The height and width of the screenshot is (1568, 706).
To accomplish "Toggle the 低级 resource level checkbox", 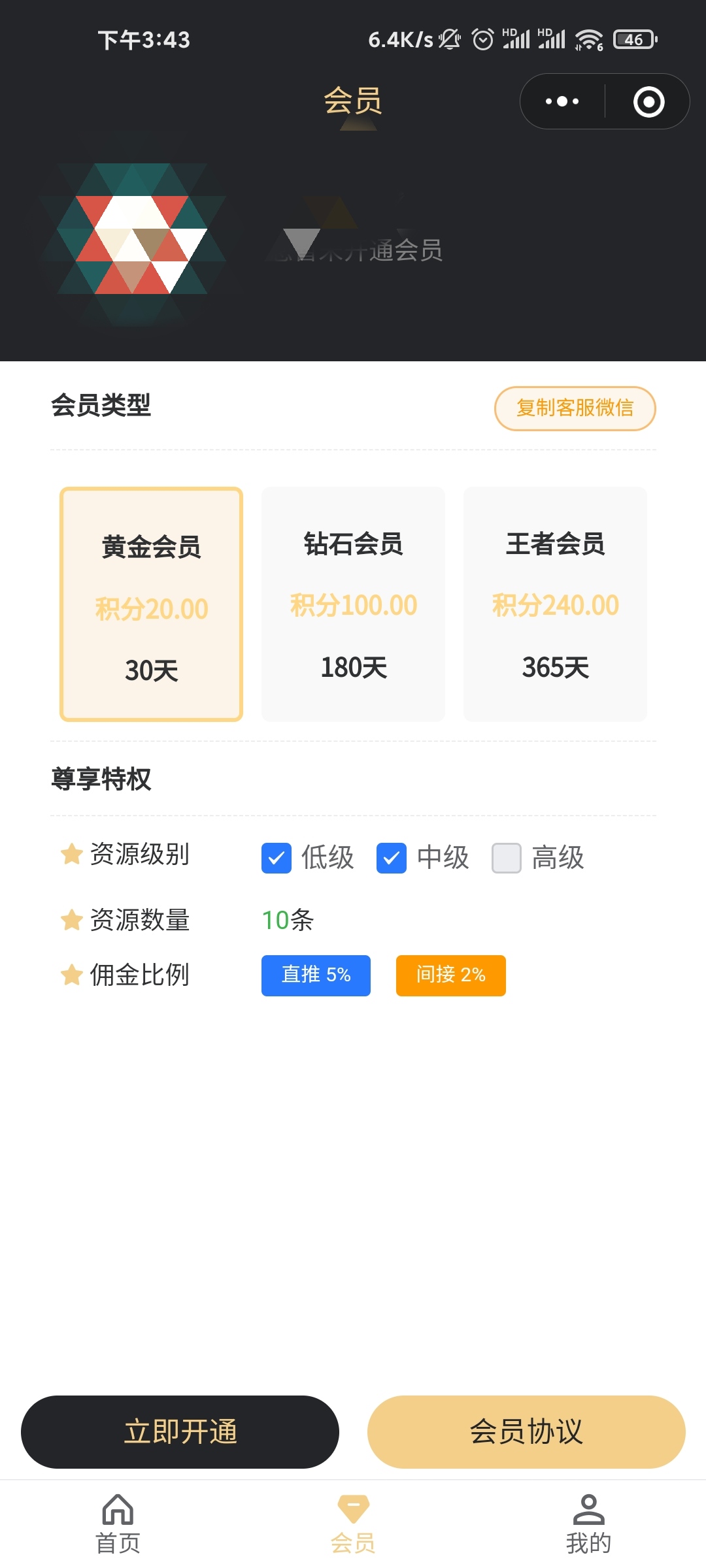I will tap(277, 858).
